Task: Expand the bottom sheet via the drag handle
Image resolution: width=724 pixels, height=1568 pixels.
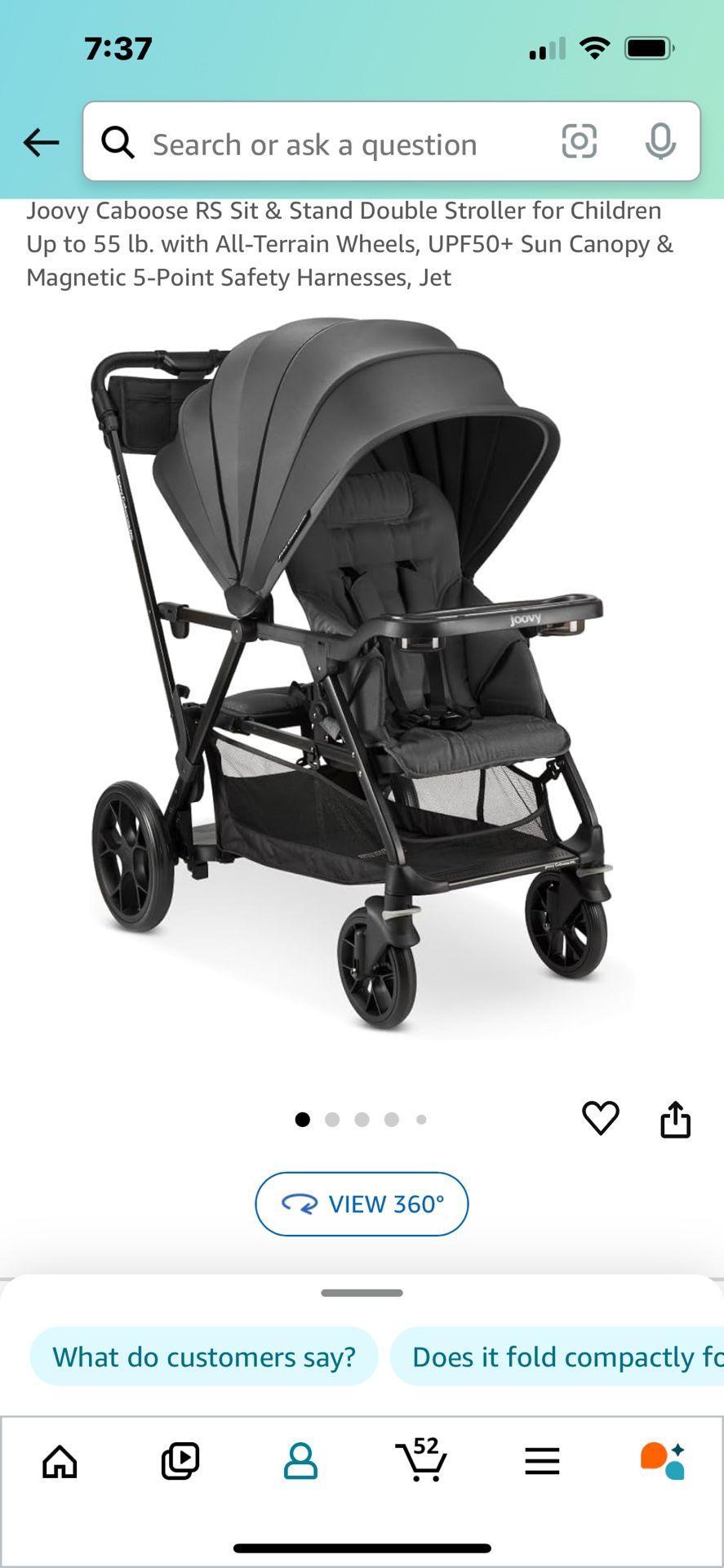Action: point(362,1293)
